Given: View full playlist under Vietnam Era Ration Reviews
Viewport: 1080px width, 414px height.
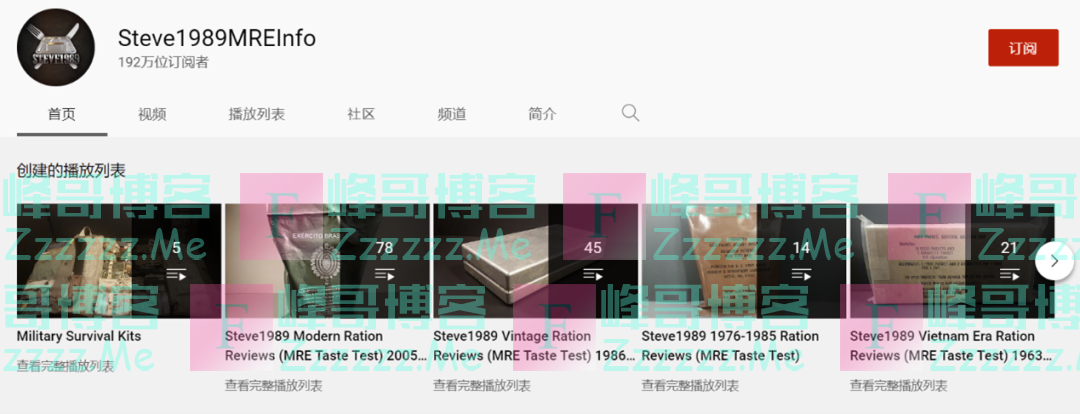Looking at the screenshot, I should pos(899,385).
